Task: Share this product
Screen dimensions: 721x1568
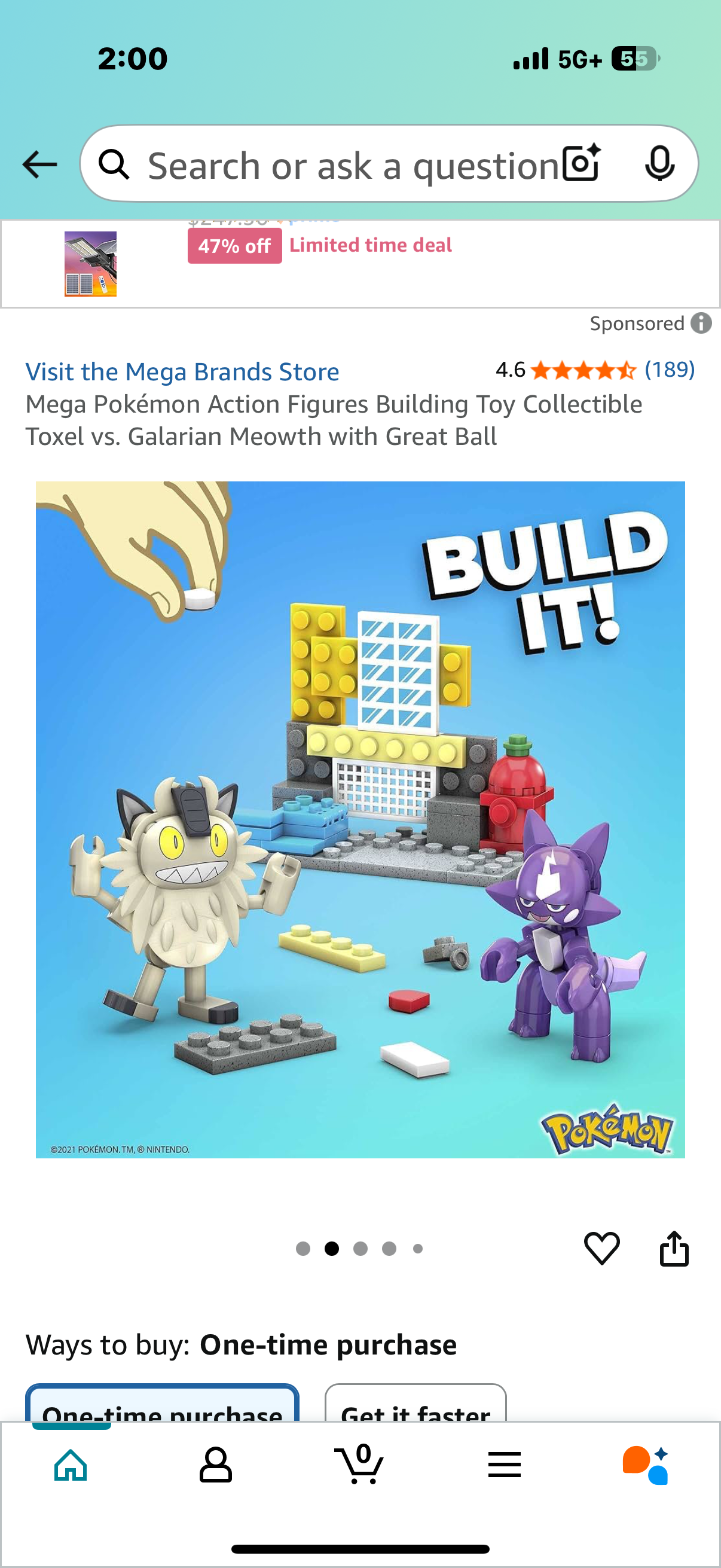Action: [674, 1248]
